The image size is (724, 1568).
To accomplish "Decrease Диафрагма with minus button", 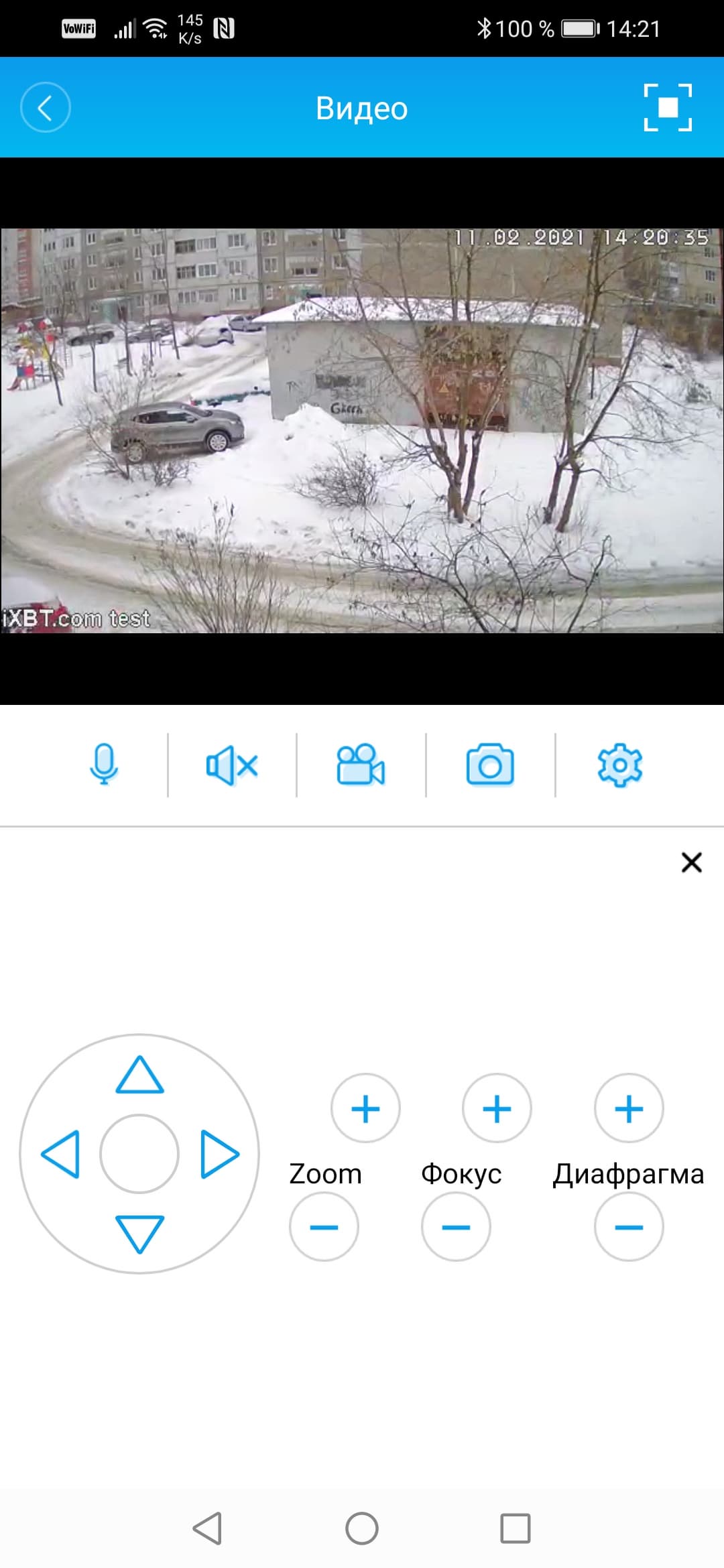I will pyautogui.click(x=629, y=1227).
